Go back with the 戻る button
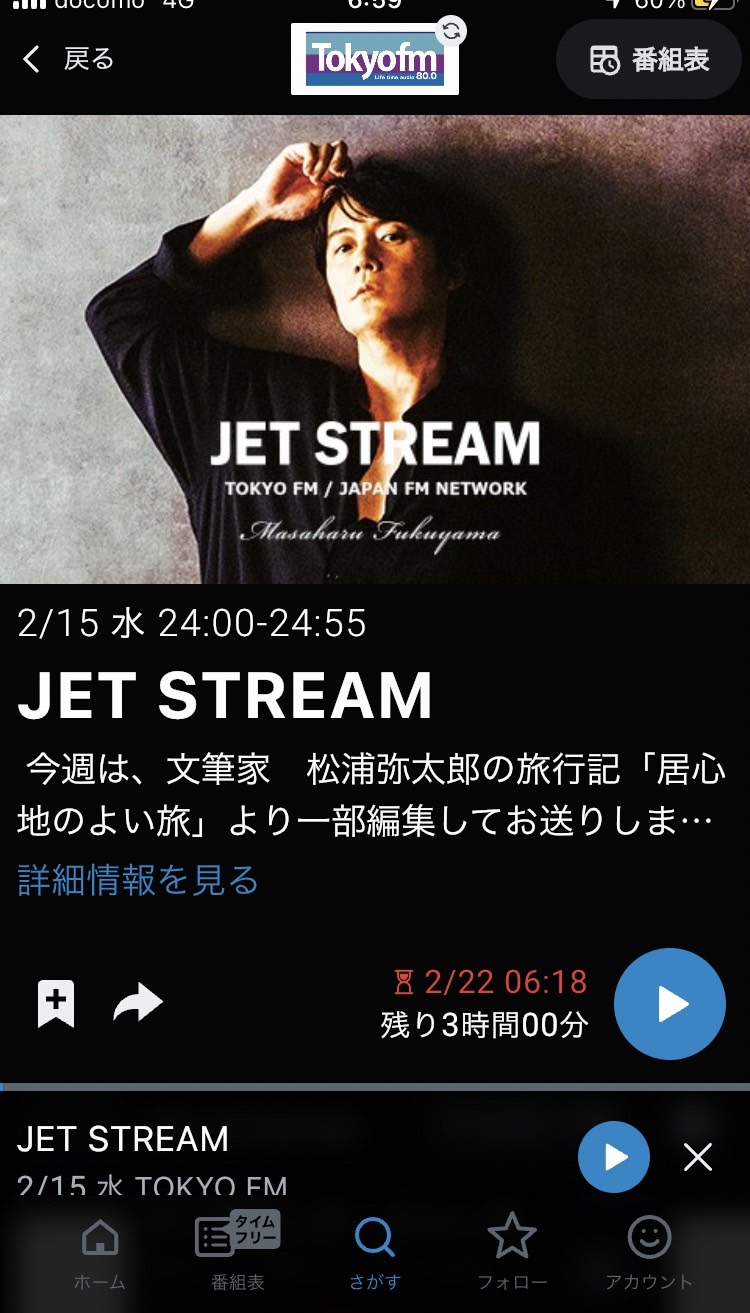Image resolution: width=750 pixels, height=1313 pixels. [x=68, y=59]
